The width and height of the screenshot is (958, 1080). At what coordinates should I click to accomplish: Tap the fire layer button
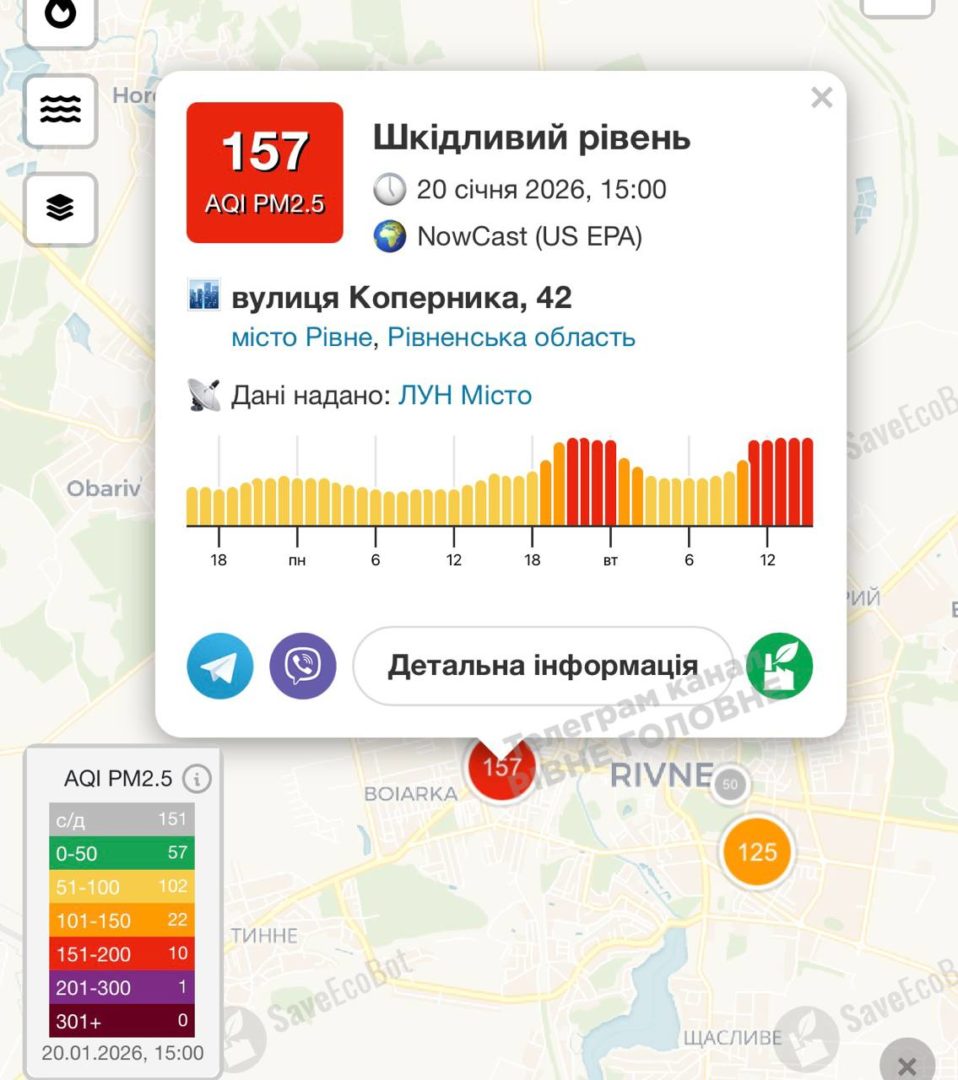[60, 16]
